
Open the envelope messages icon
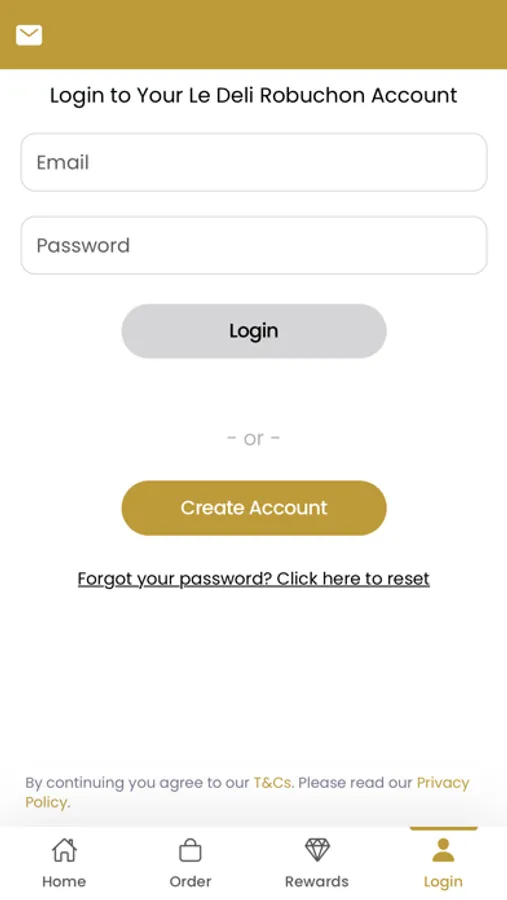(29, 35)
